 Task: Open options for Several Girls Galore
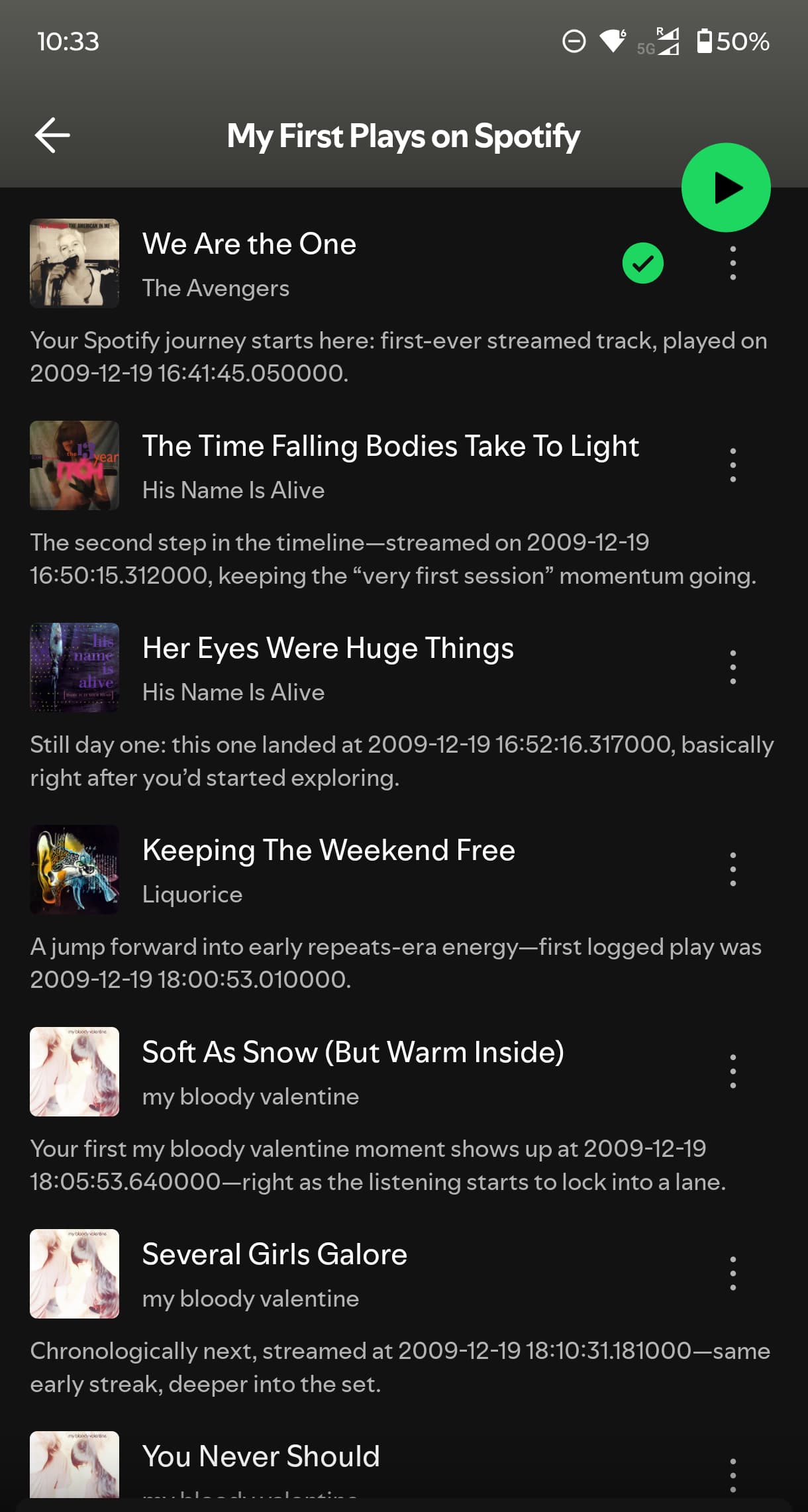pyautogui.click(x=732, y=1273)
